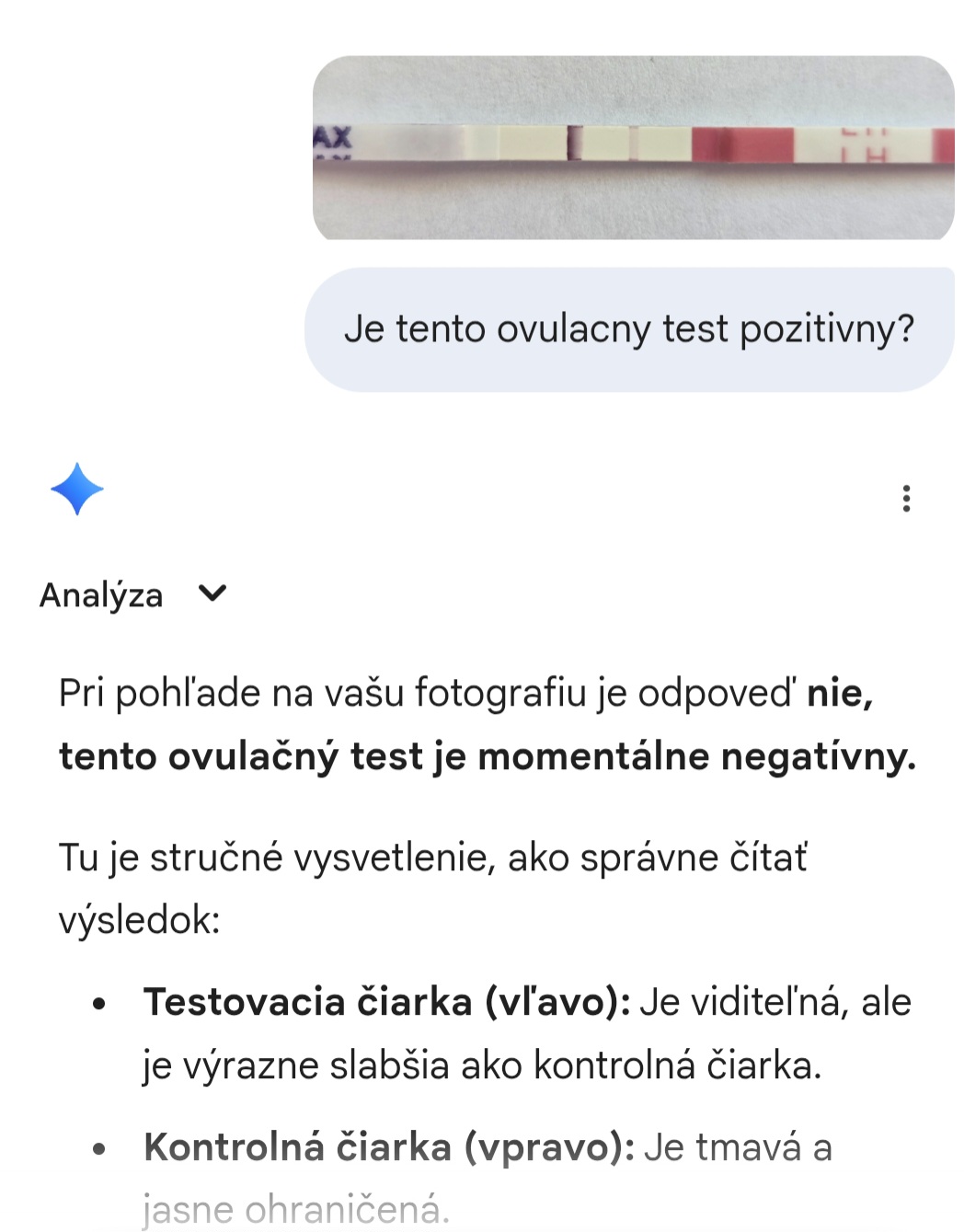The height and width of the screenshot is (1232, 964).
Task: Open the attached ovulation test photo
Action: 633,147
